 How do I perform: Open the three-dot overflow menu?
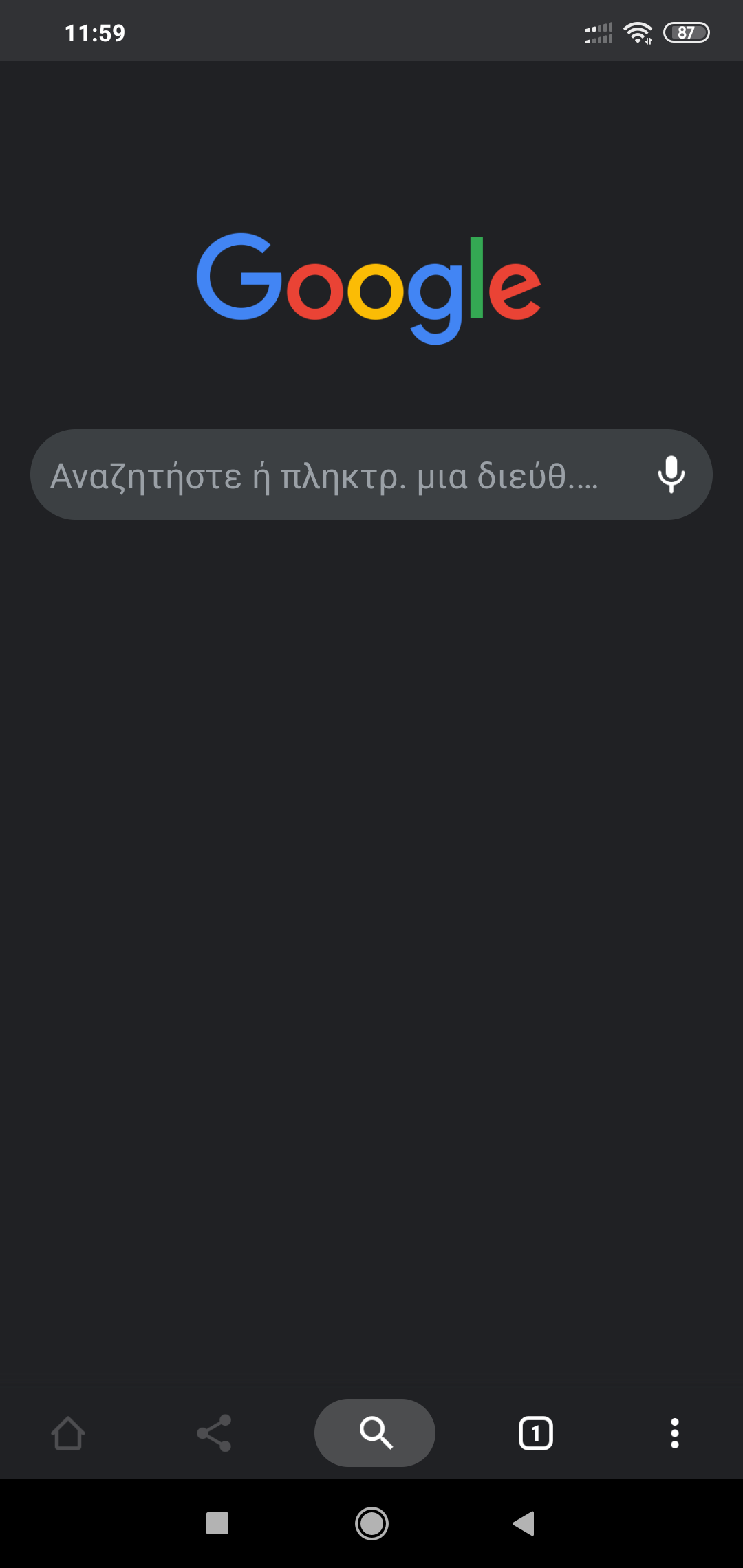[x=674, y=1433]
